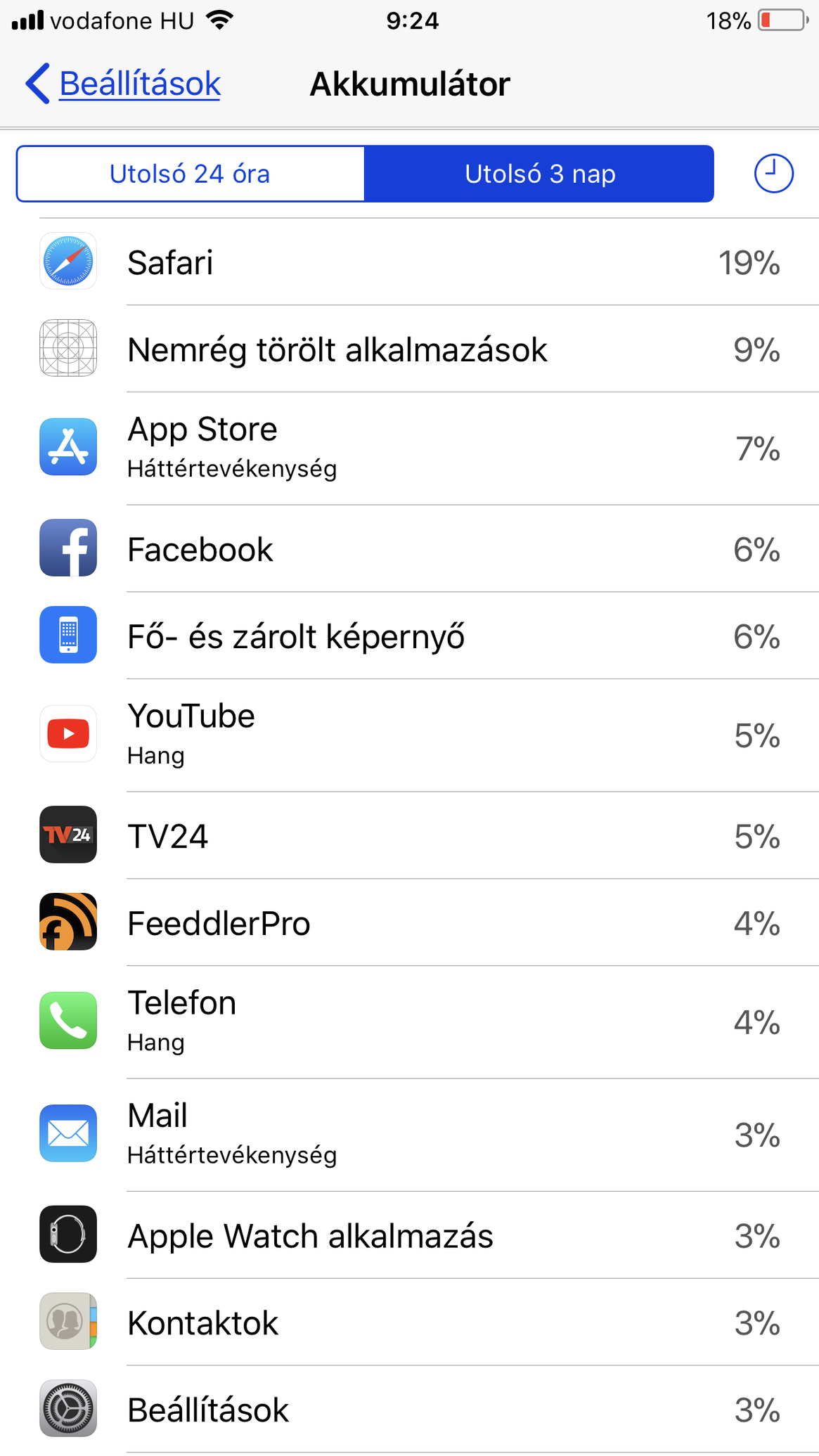The image size is (819, 1456).
Task: Tap the TV24 usage row
Action: [409, 835]
